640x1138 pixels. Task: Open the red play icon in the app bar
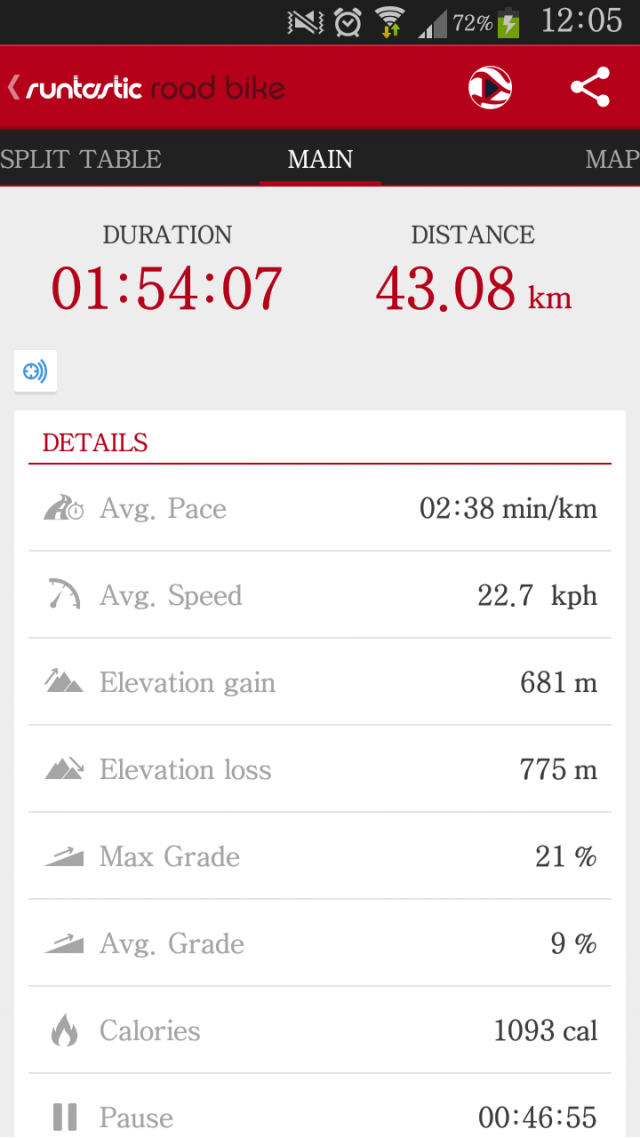tap(490, 88)
